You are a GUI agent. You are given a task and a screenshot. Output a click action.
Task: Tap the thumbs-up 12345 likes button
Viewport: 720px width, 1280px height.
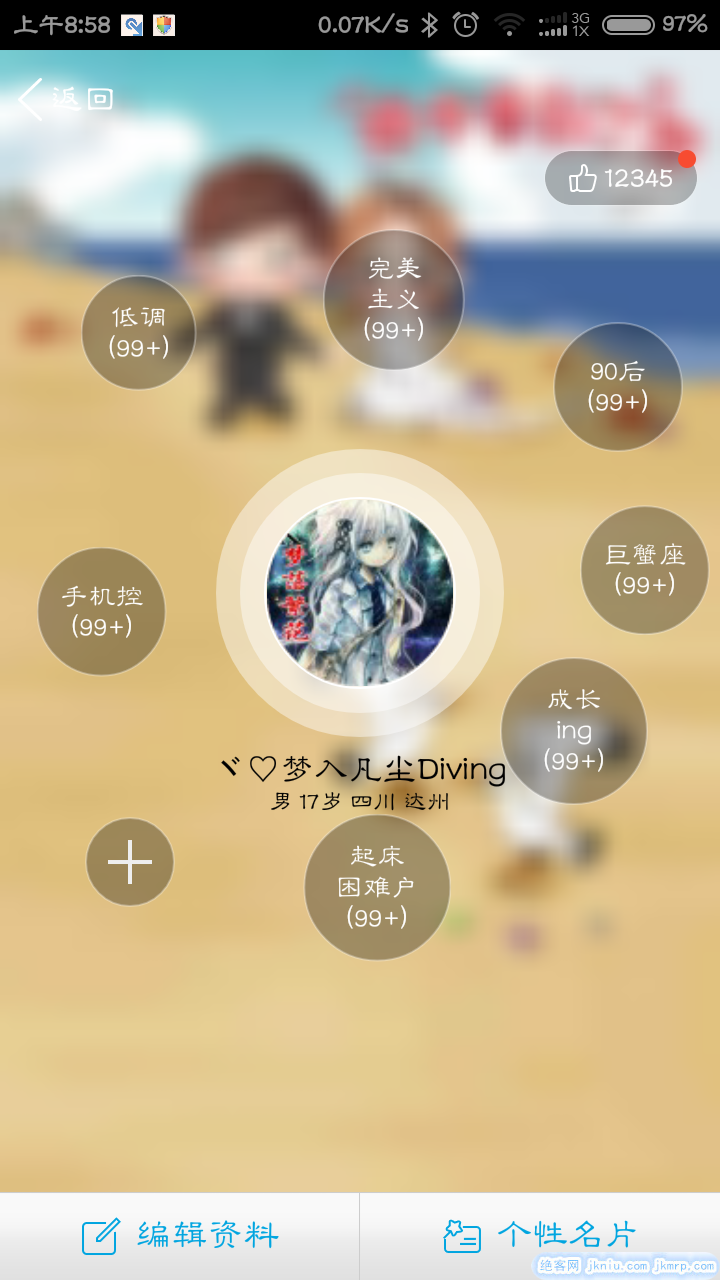[621, 179]
